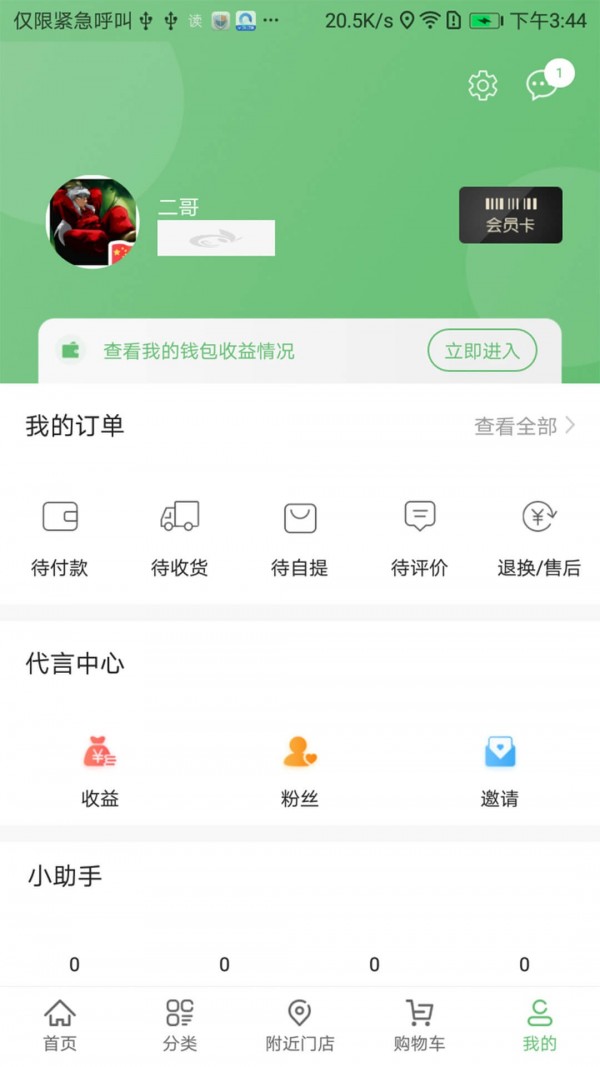Open the settings gear icon

[x=483, y=86]
